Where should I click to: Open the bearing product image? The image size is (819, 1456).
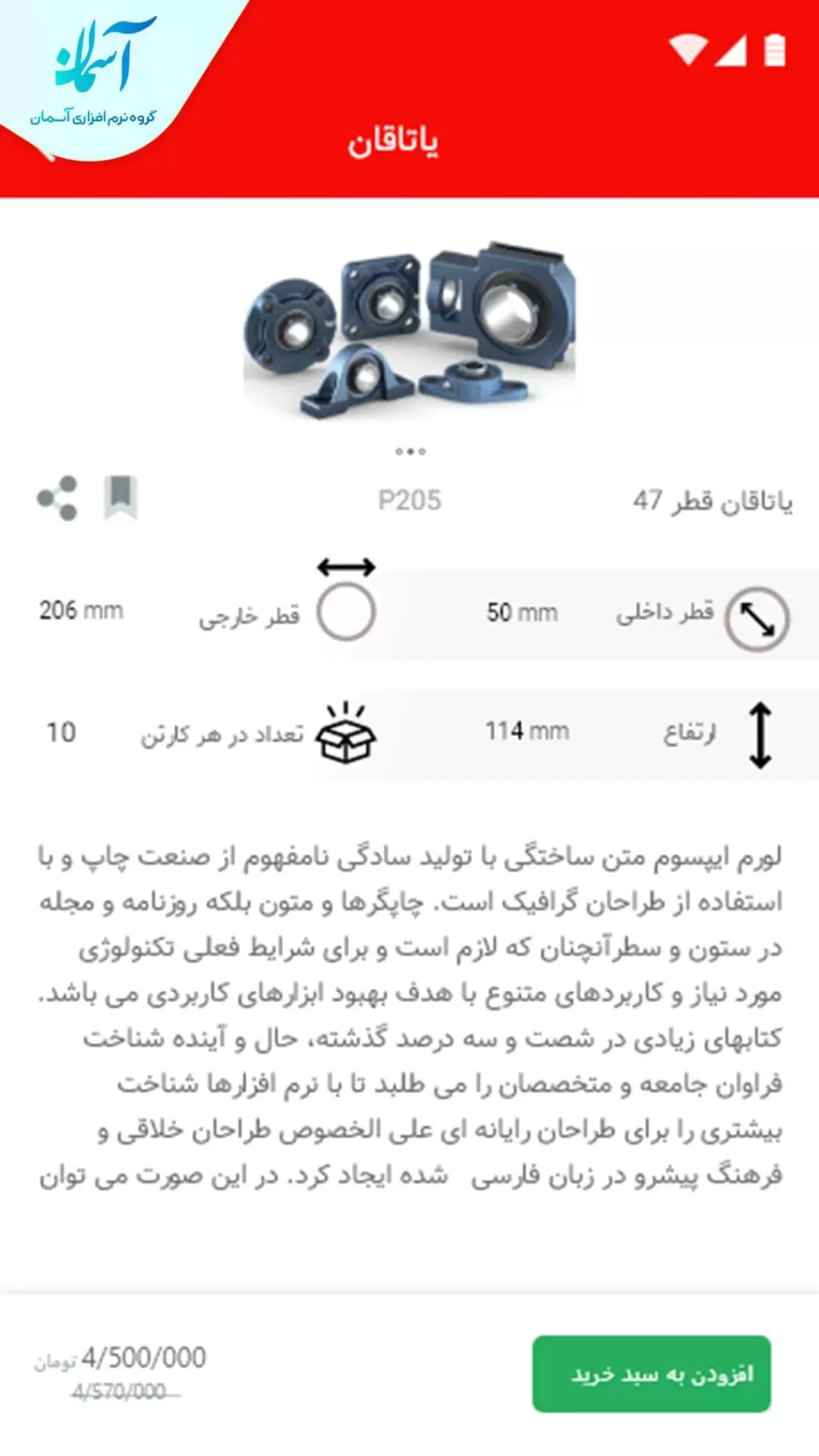409,328
